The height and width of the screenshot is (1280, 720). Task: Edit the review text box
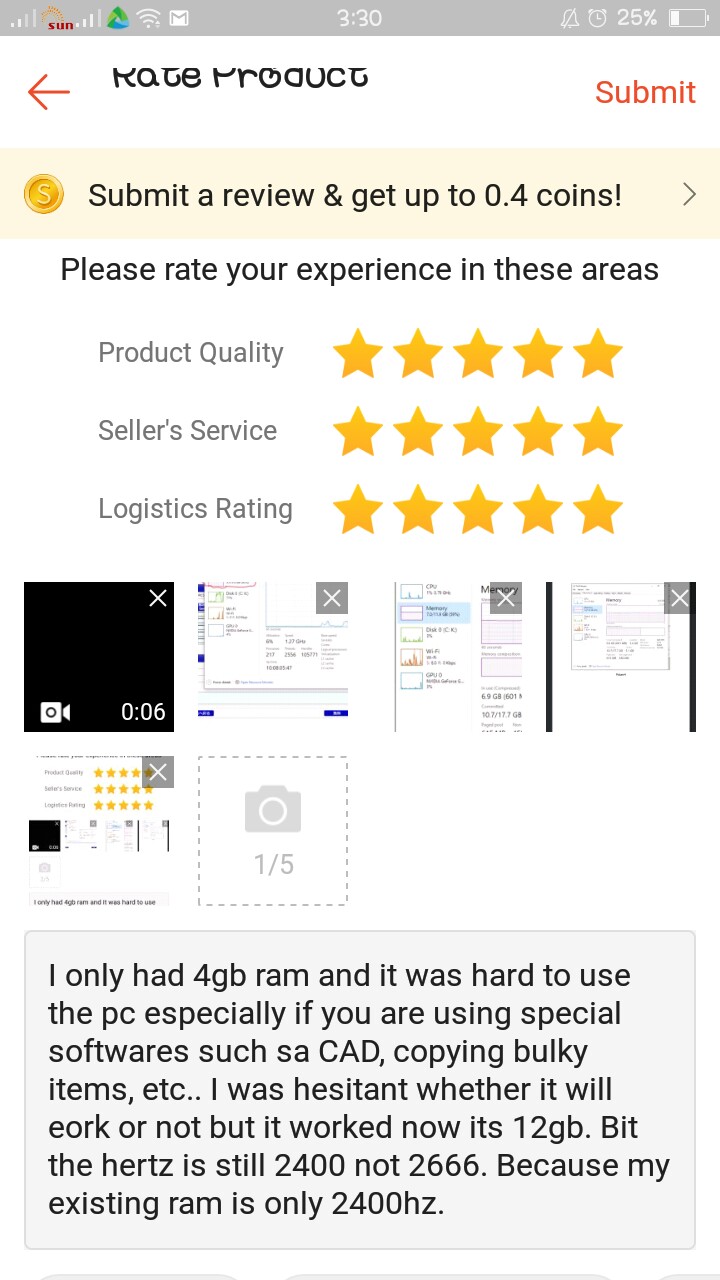pyautogui.click(x=360, y=1090)
